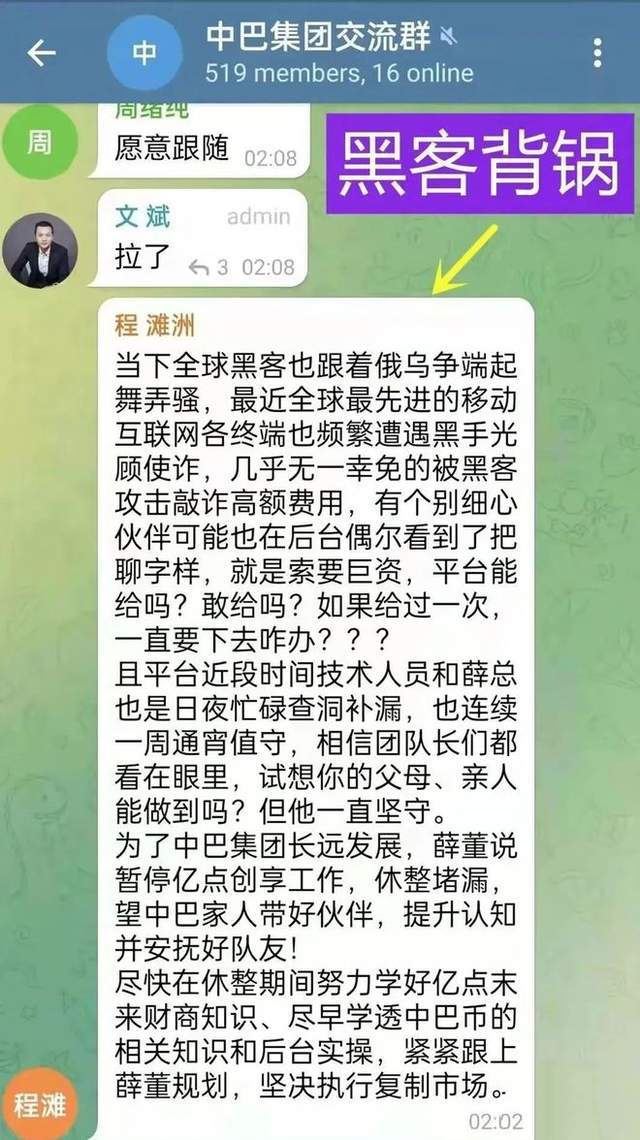The height and width of the screenshot is (1140, 640).
Task: Tap the group avatar in the header
Action: coord(145,52)
